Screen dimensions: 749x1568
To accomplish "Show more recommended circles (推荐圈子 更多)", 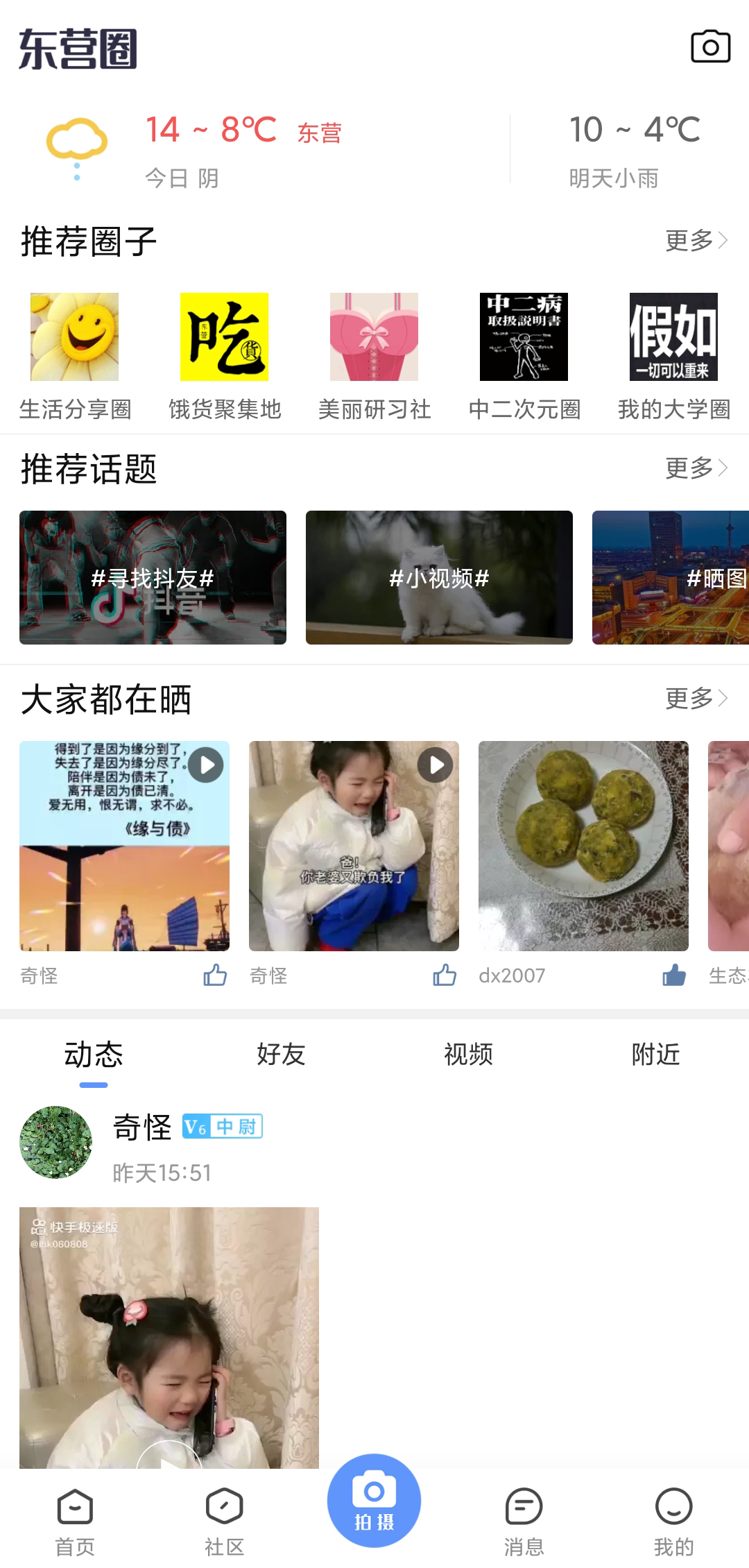I will [x=696, y=241].
